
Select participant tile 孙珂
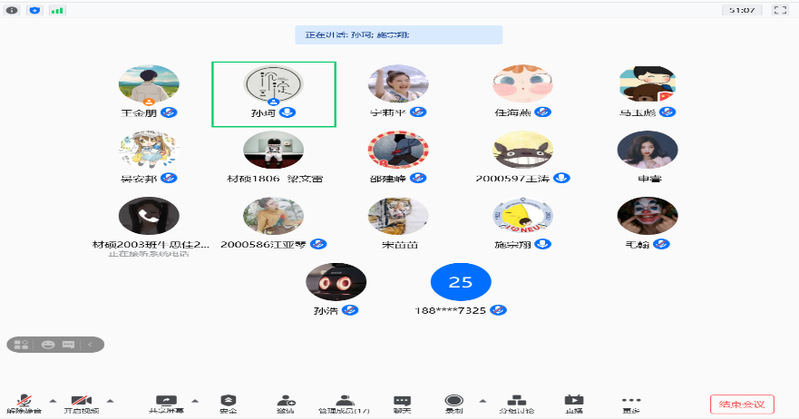(x=273, y=93)
